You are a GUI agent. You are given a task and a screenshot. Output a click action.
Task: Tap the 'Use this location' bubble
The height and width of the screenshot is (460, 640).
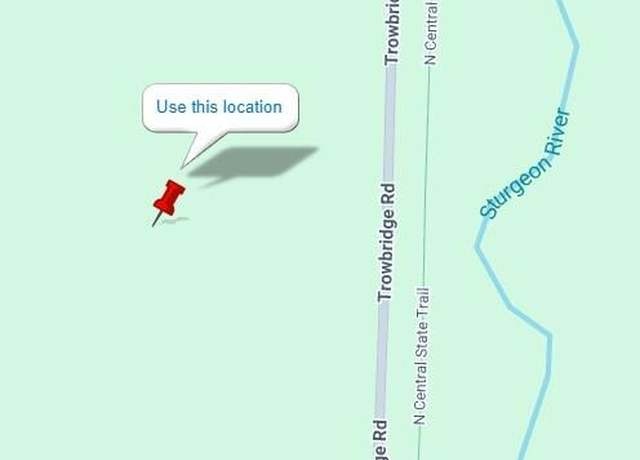point(219,107)
